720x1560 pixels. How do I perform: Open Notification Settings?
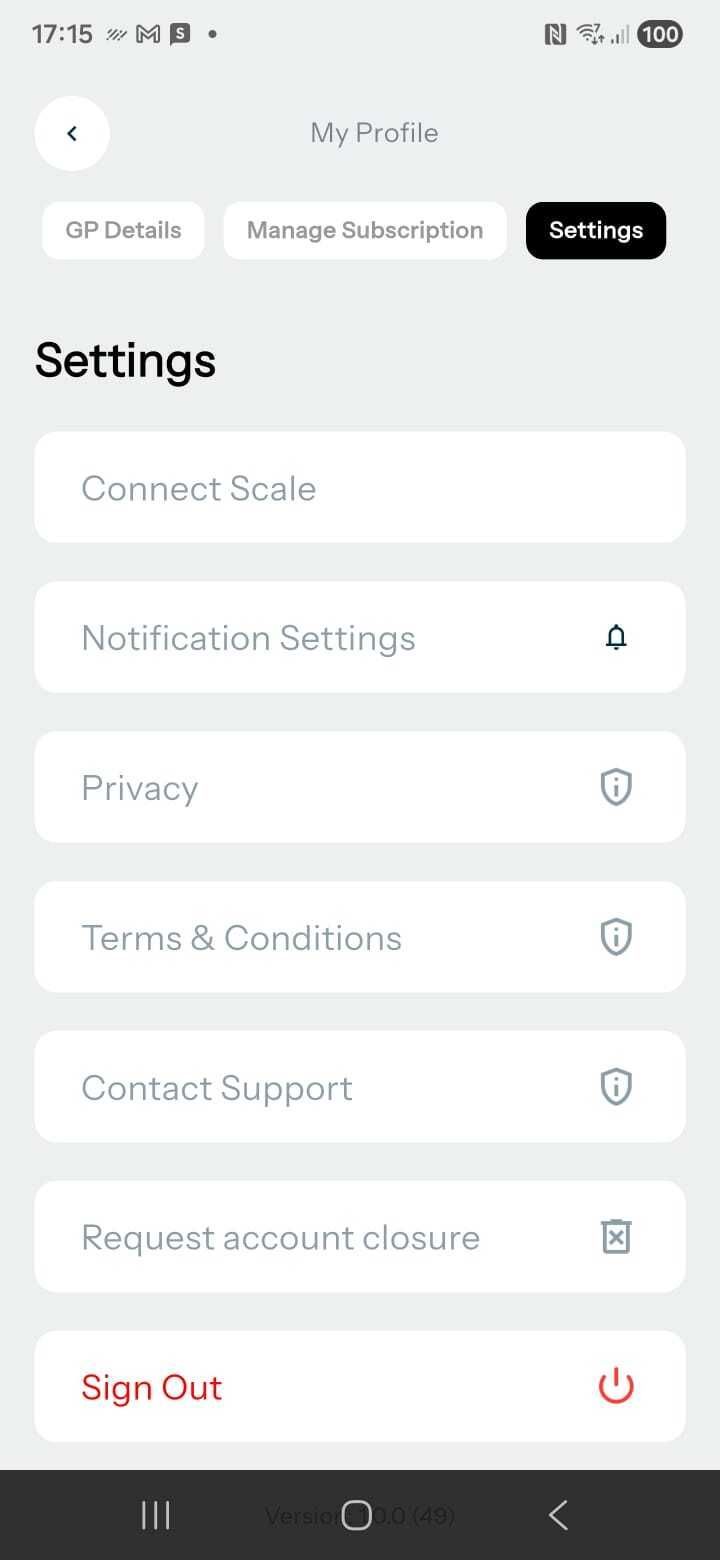tap(360, 637)
